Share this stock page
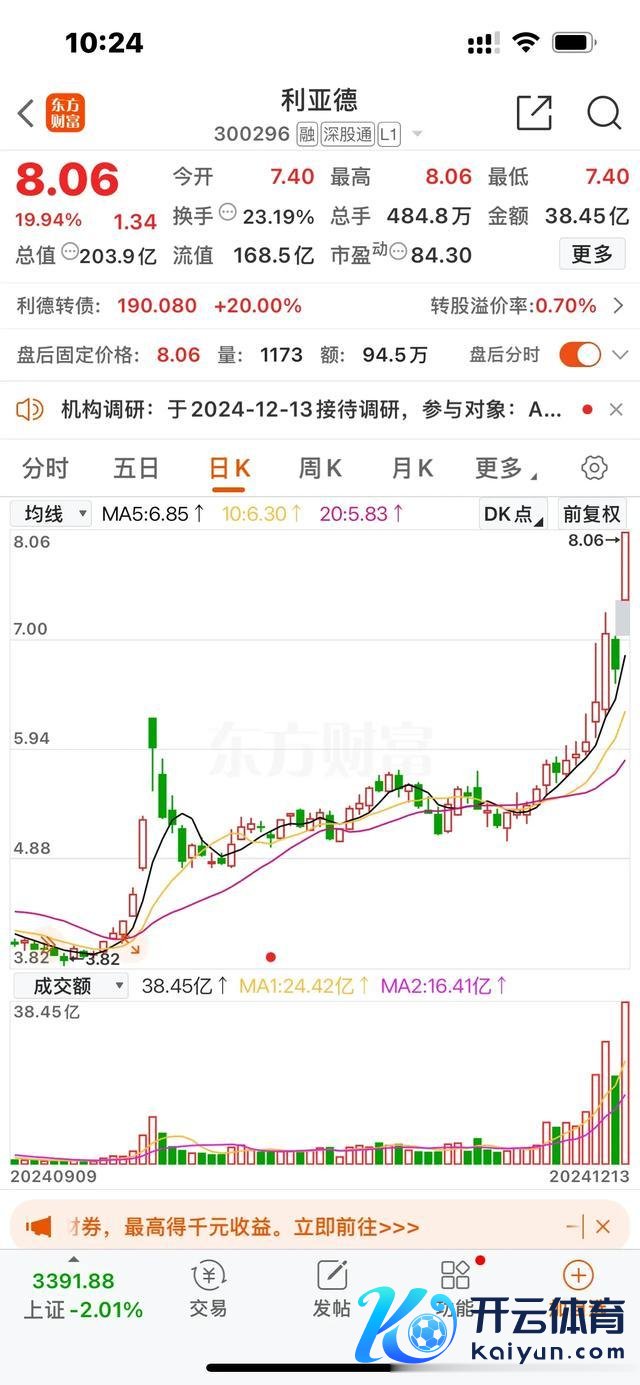Screen dimensions: 640x1385 pos(534,113)
